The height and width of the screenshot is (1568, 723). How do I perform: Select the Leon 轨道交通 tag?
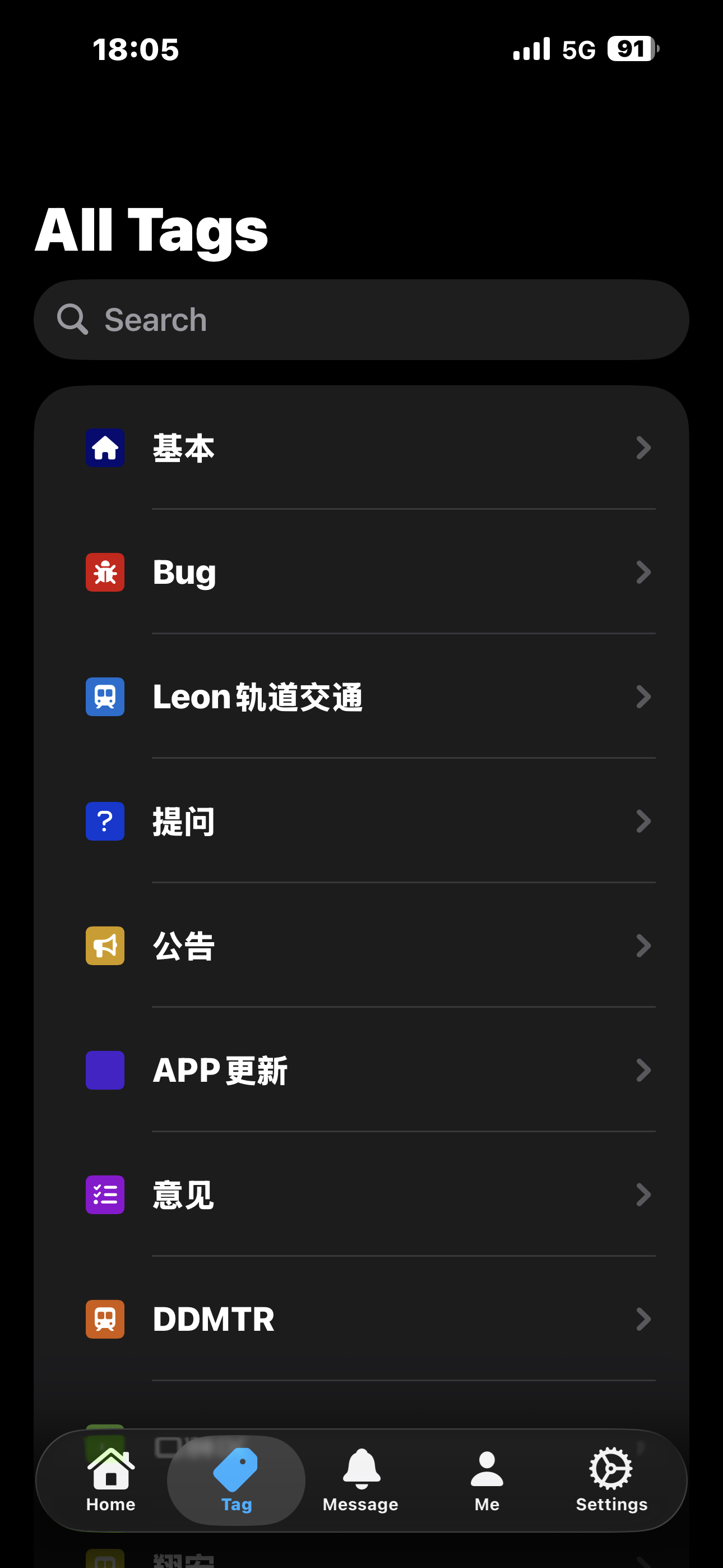tap(361, 697)
